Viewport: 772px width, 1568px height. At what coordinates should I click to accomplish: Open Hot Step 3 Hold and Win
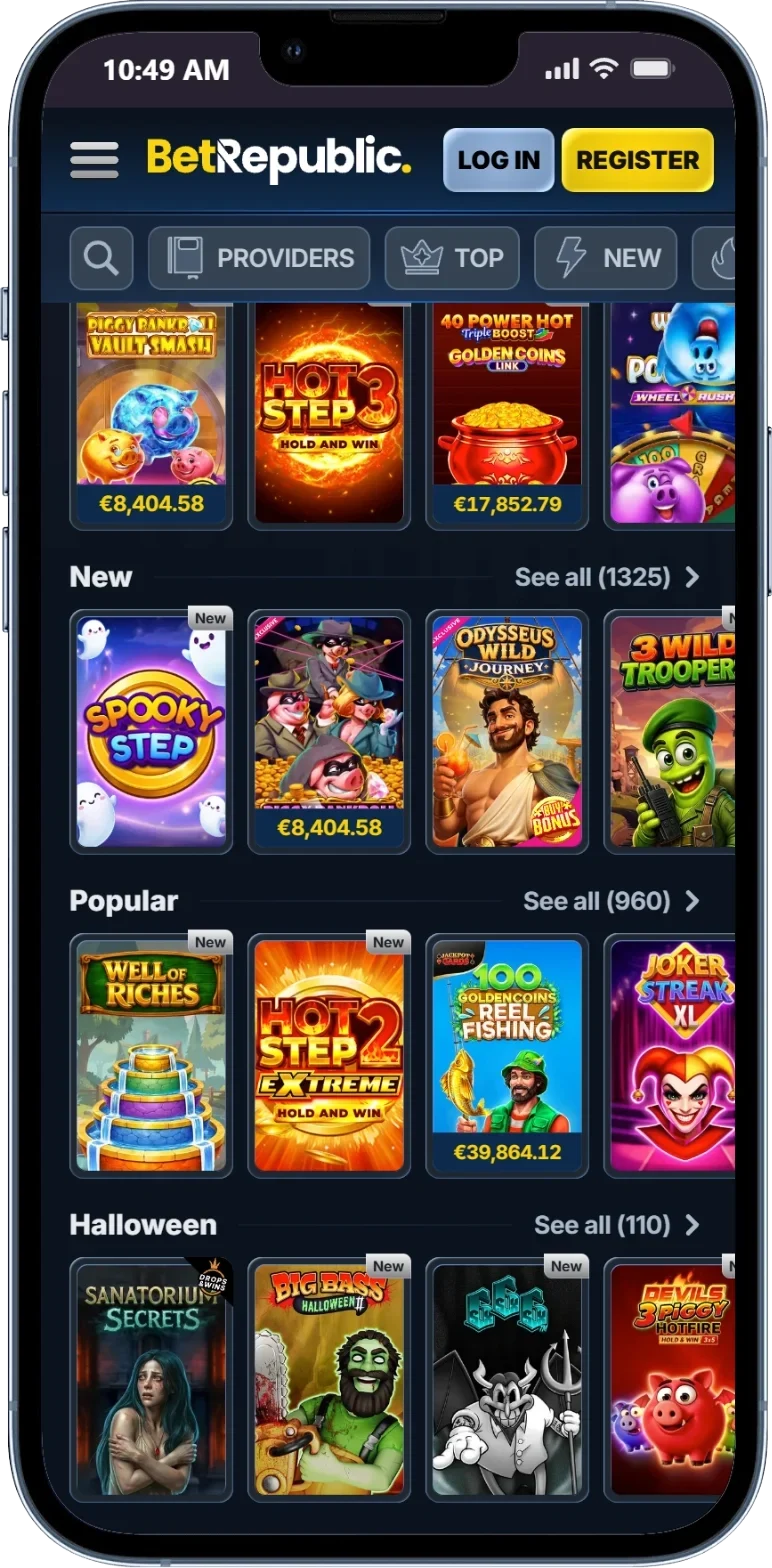click(329, 415)
